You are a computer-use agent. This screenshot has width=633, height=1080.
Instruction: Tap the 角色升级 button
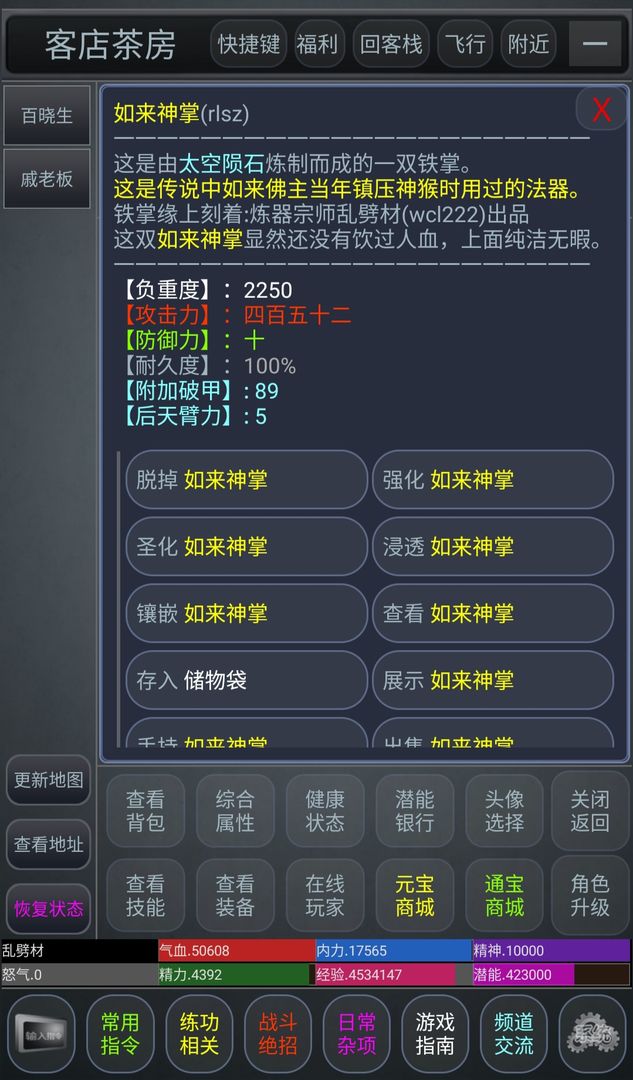pyautogui.click(x=590, y=895)
